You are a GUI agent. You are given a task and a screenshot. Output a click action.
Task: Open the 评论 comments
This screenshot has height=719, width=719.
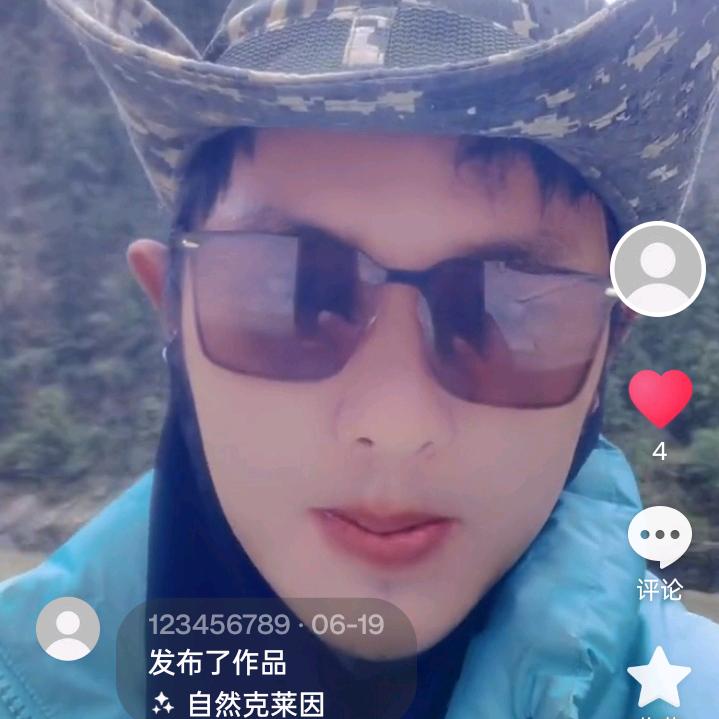[660, 538]
